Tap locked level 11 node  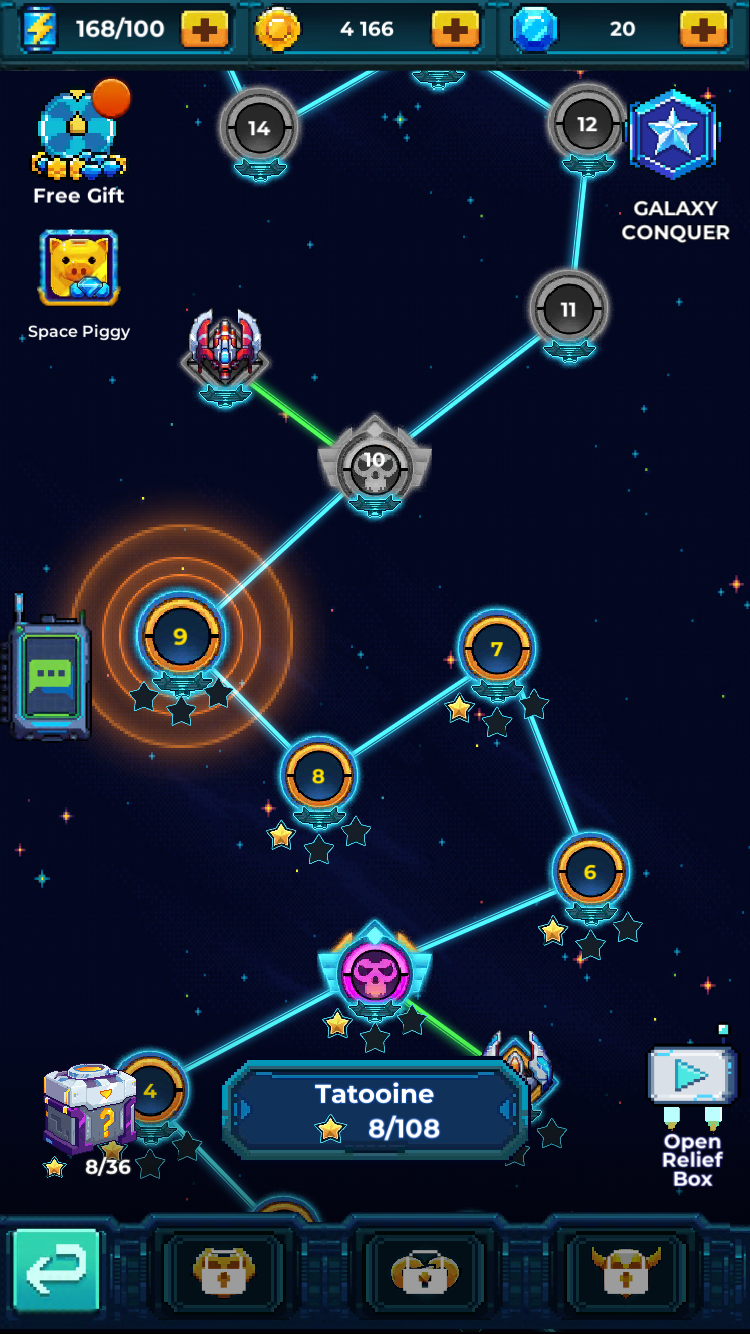(x=568, y=310)
